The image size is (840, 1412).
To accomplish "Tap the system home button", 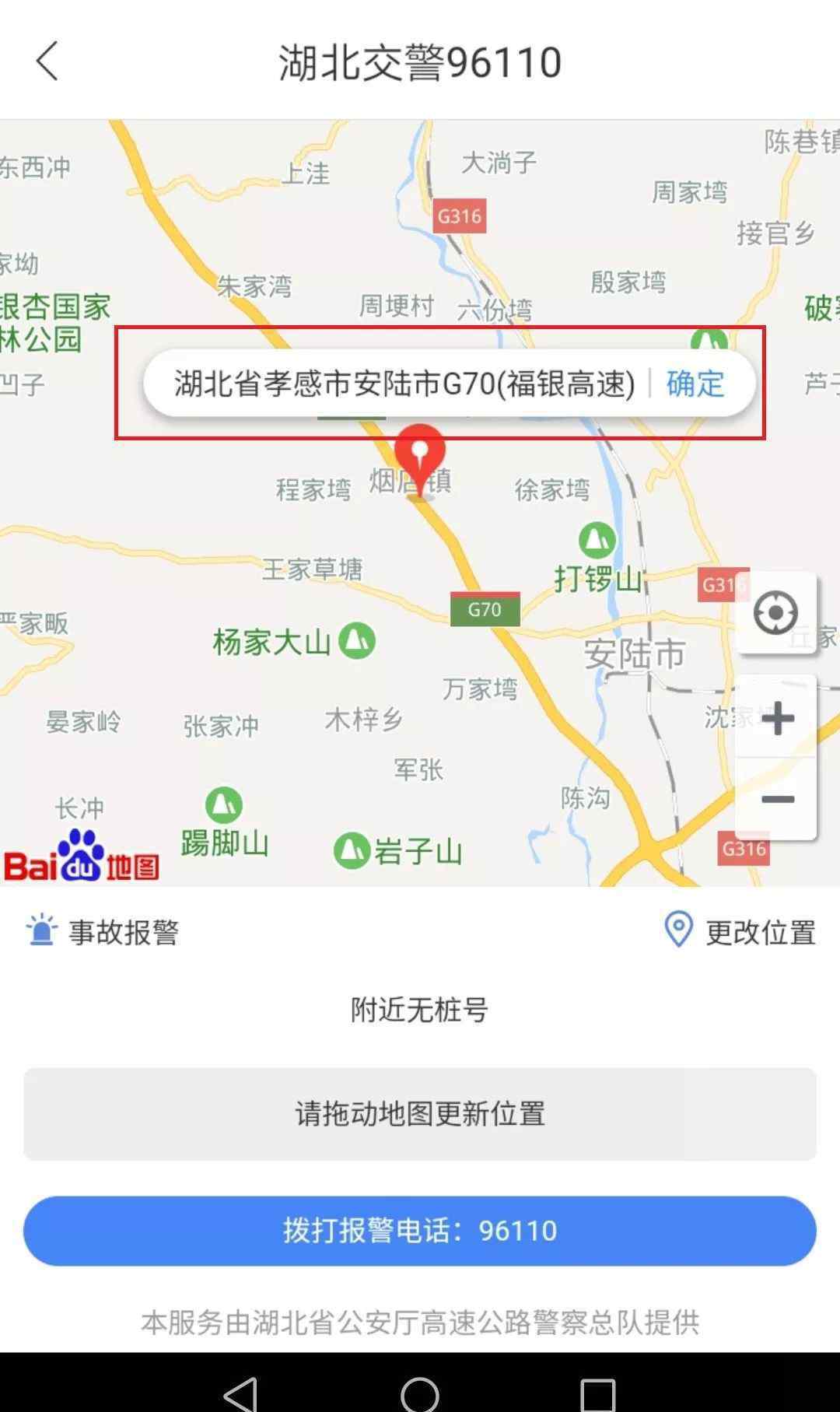I will click(x=420, y=1393).
